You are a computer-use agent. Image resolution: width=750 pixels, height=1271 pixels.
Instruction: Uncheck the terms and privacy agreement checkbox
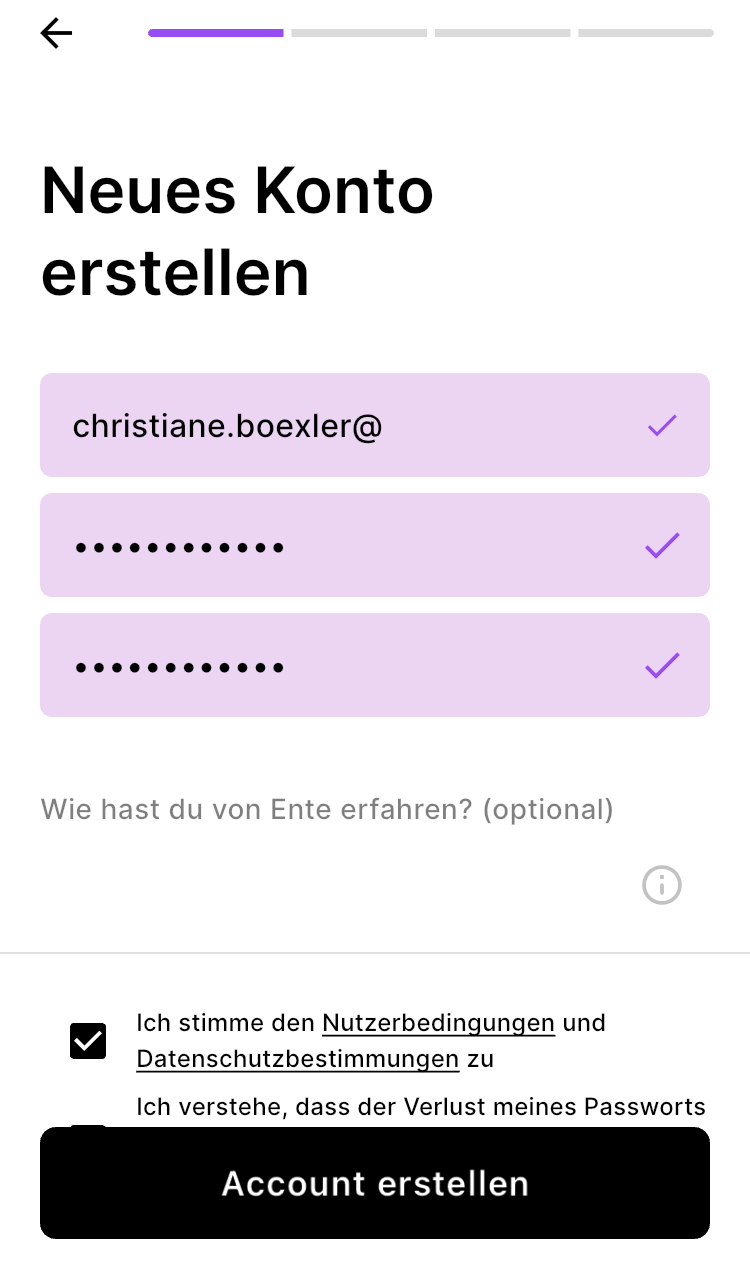click(88, 1041)
